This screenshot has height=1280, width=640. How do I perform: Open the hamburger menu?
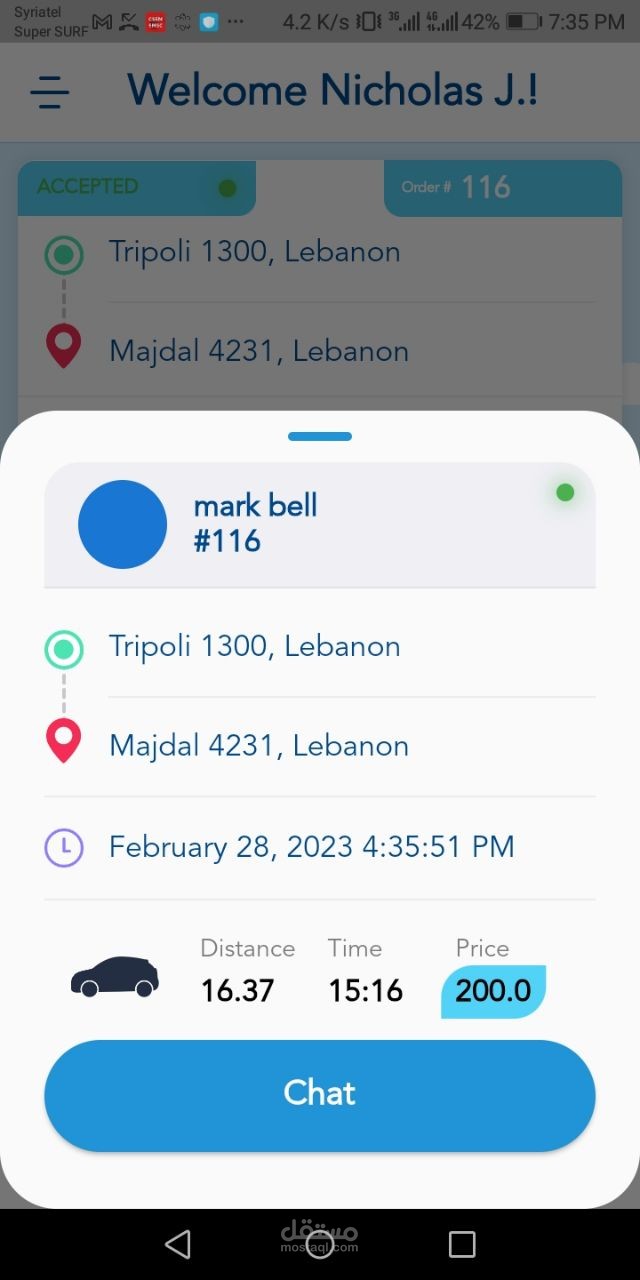50,92
